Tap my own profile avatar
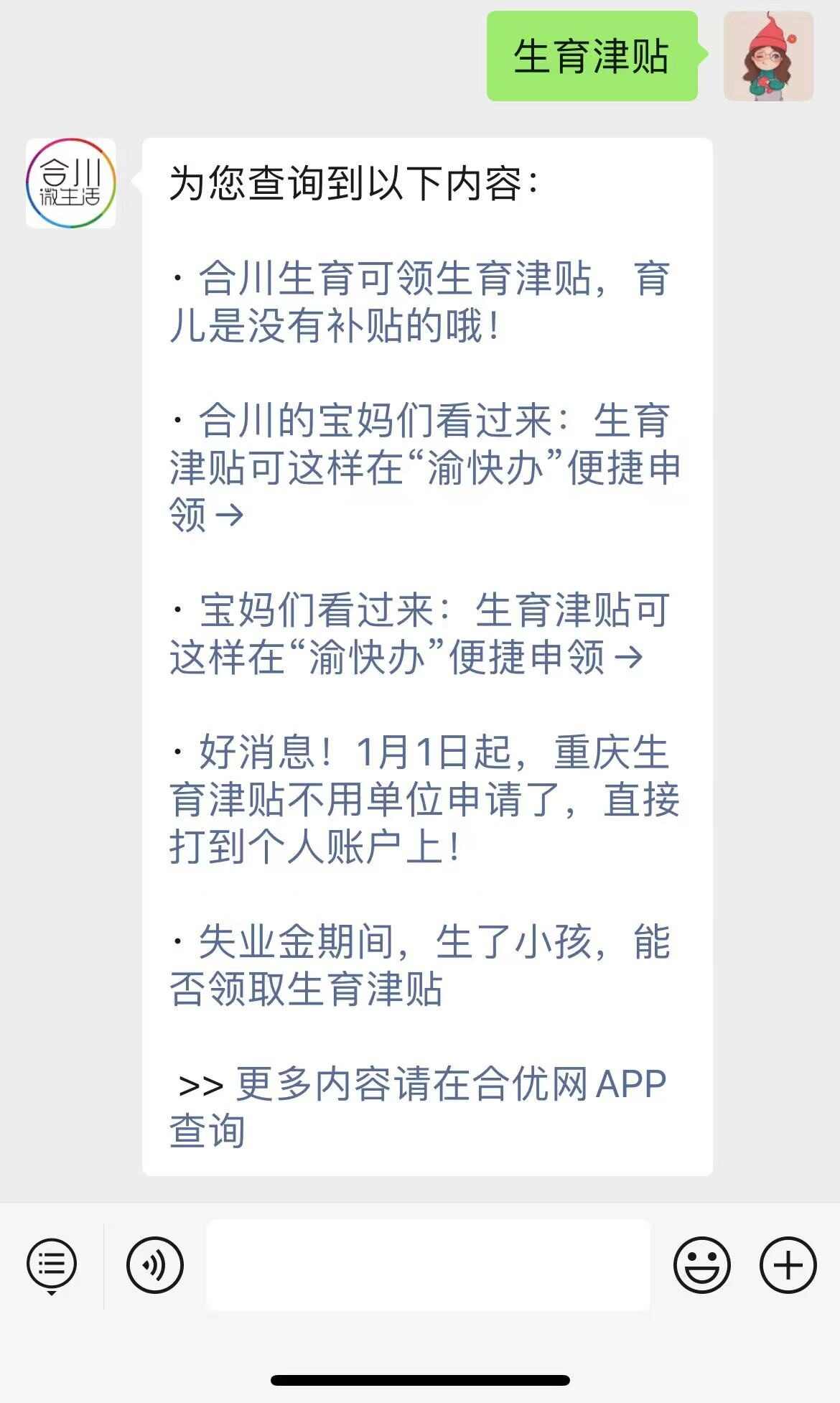Image resolution: width=840 pixels, height=1403 pixels. pos(768,56)
